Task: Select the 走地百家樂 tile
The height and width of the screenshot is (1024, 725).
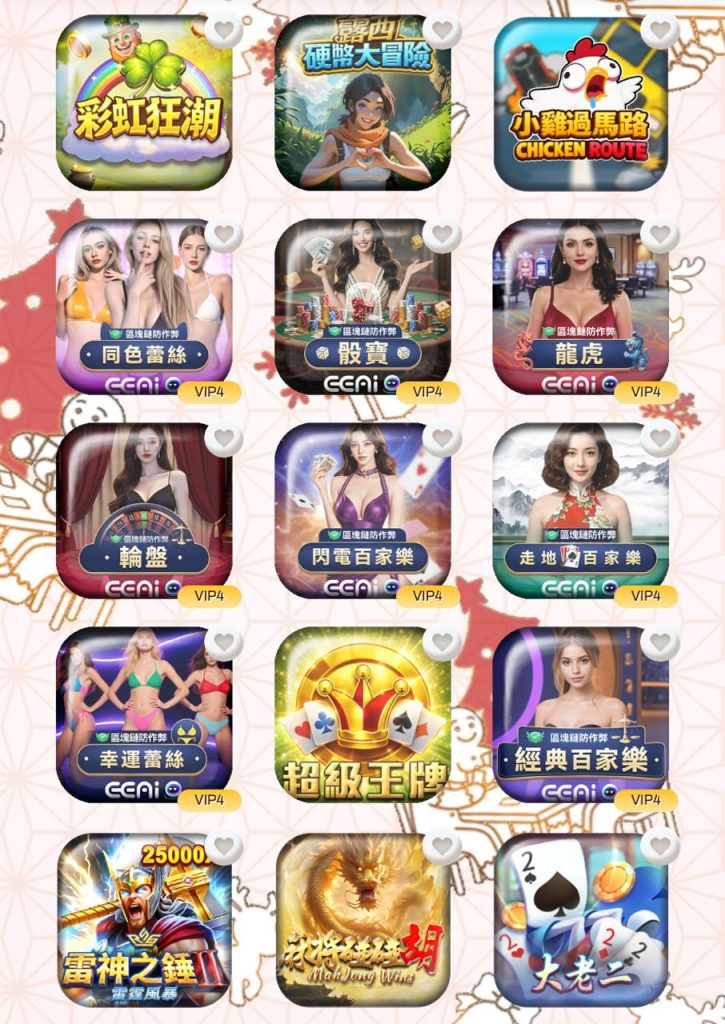Action: click(x=581, y=511)
